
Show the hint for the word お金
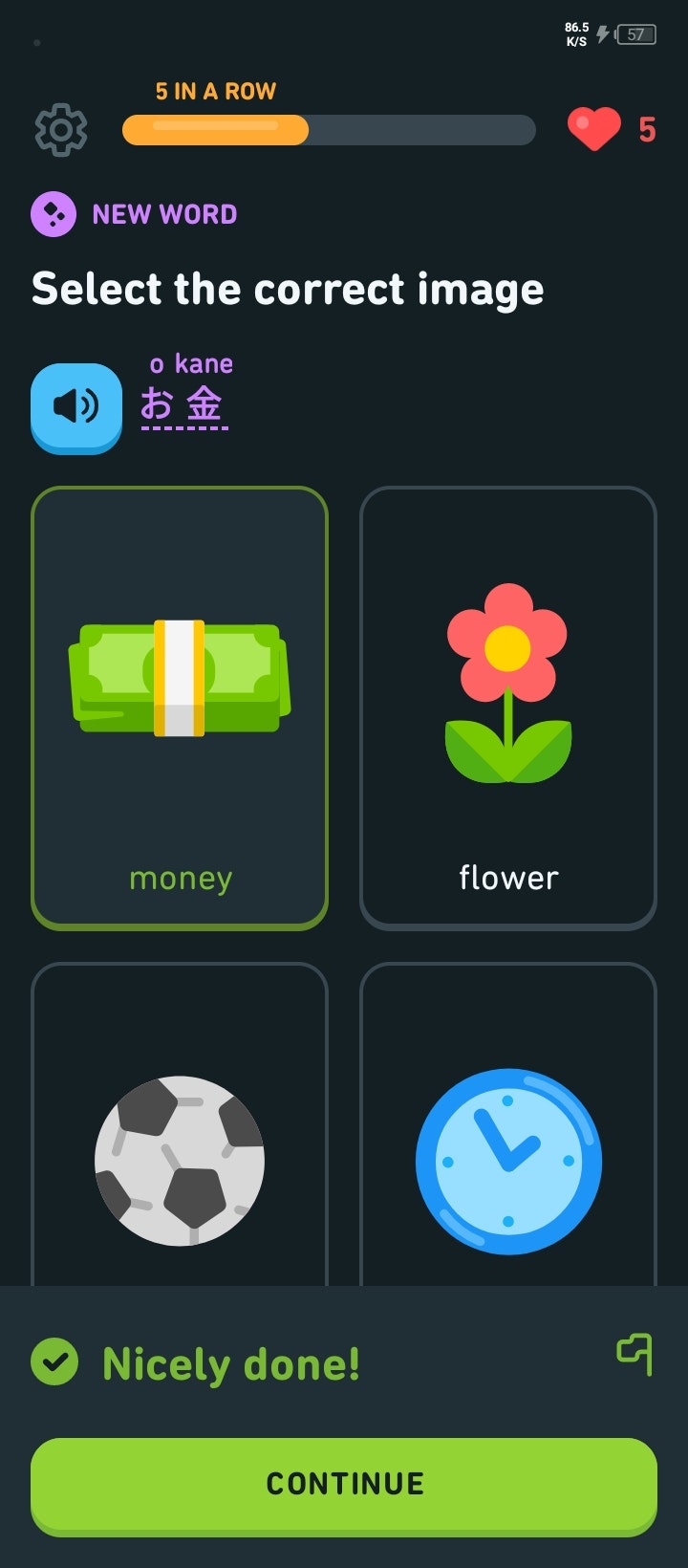183,405
